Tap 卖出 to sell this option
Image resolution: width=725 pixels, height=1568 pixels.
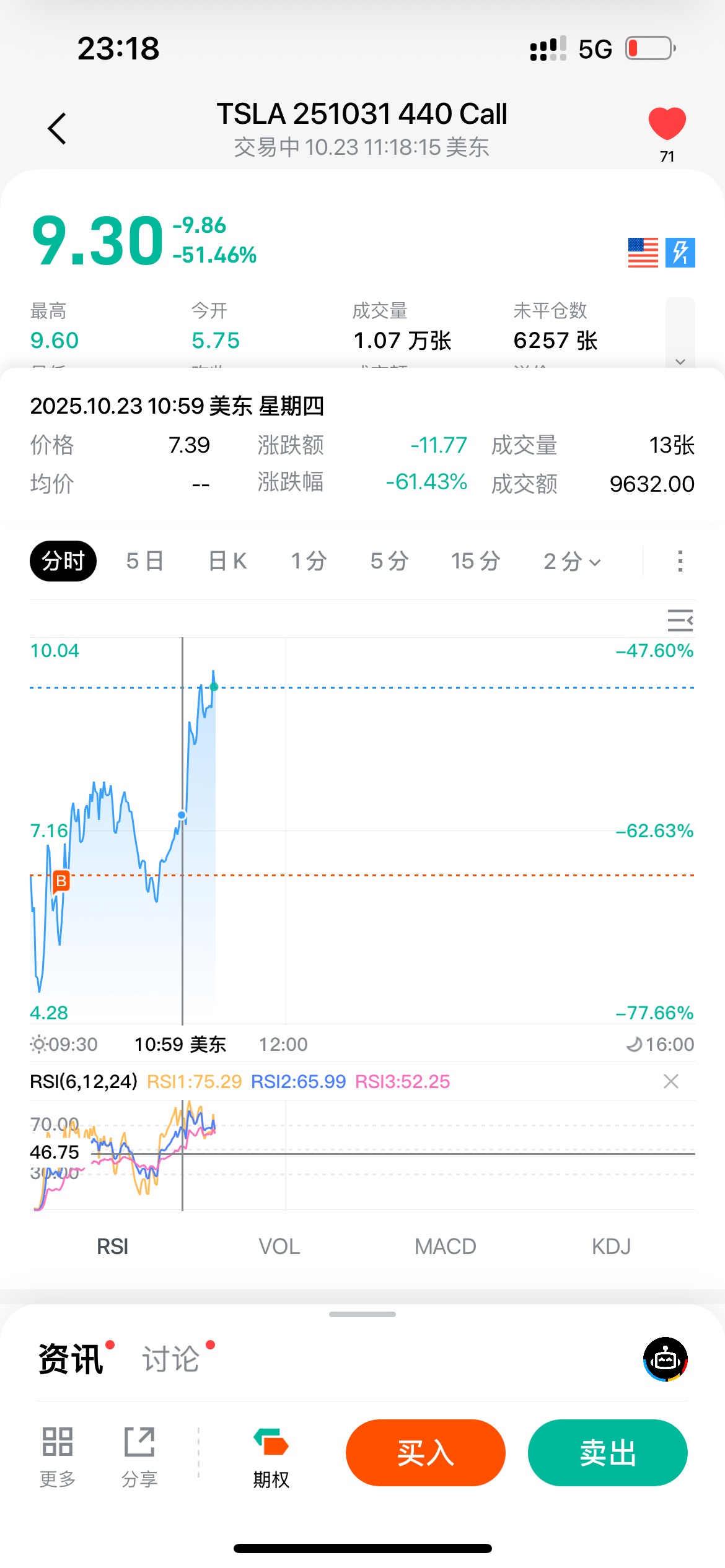607,1453
